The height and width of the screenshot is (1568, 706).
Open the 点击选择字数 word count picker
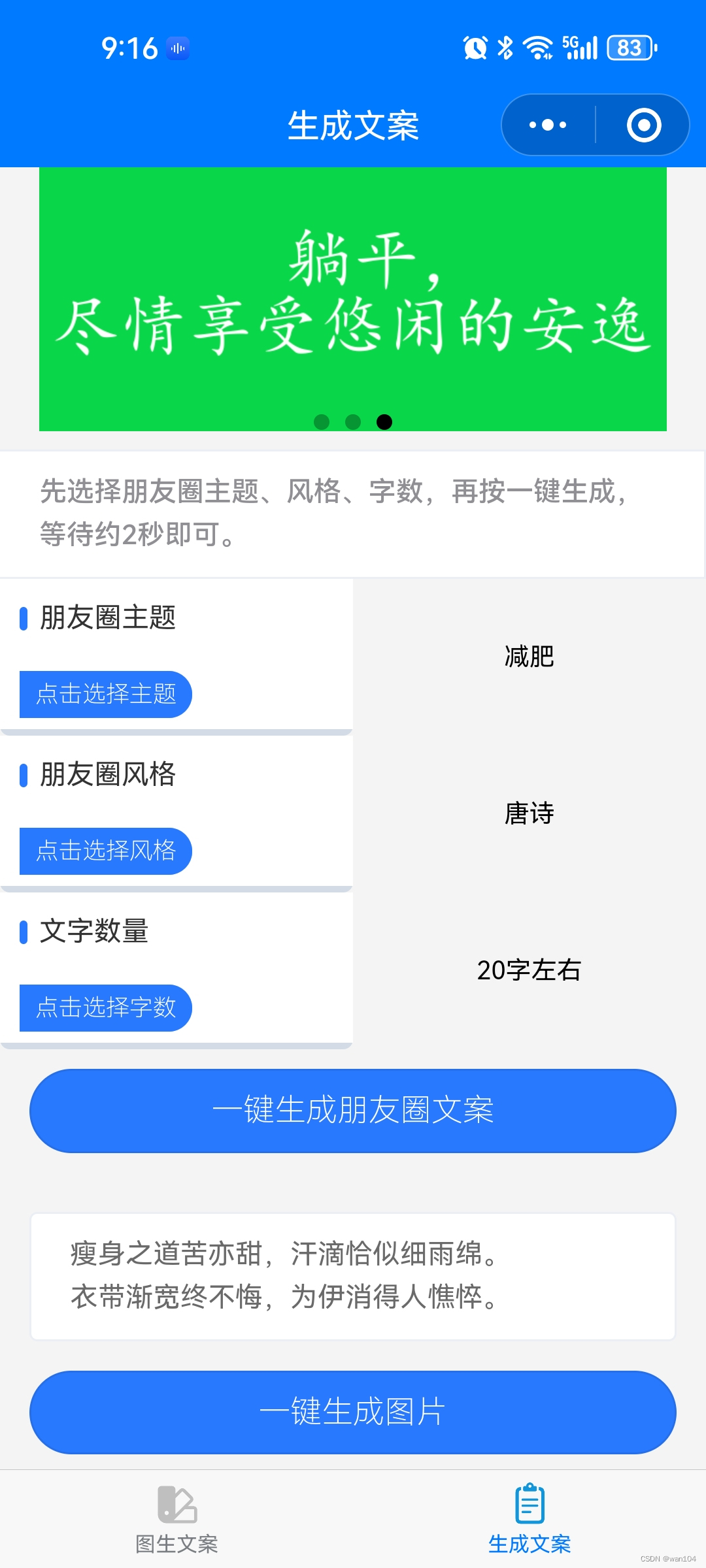pos(105,1008)
